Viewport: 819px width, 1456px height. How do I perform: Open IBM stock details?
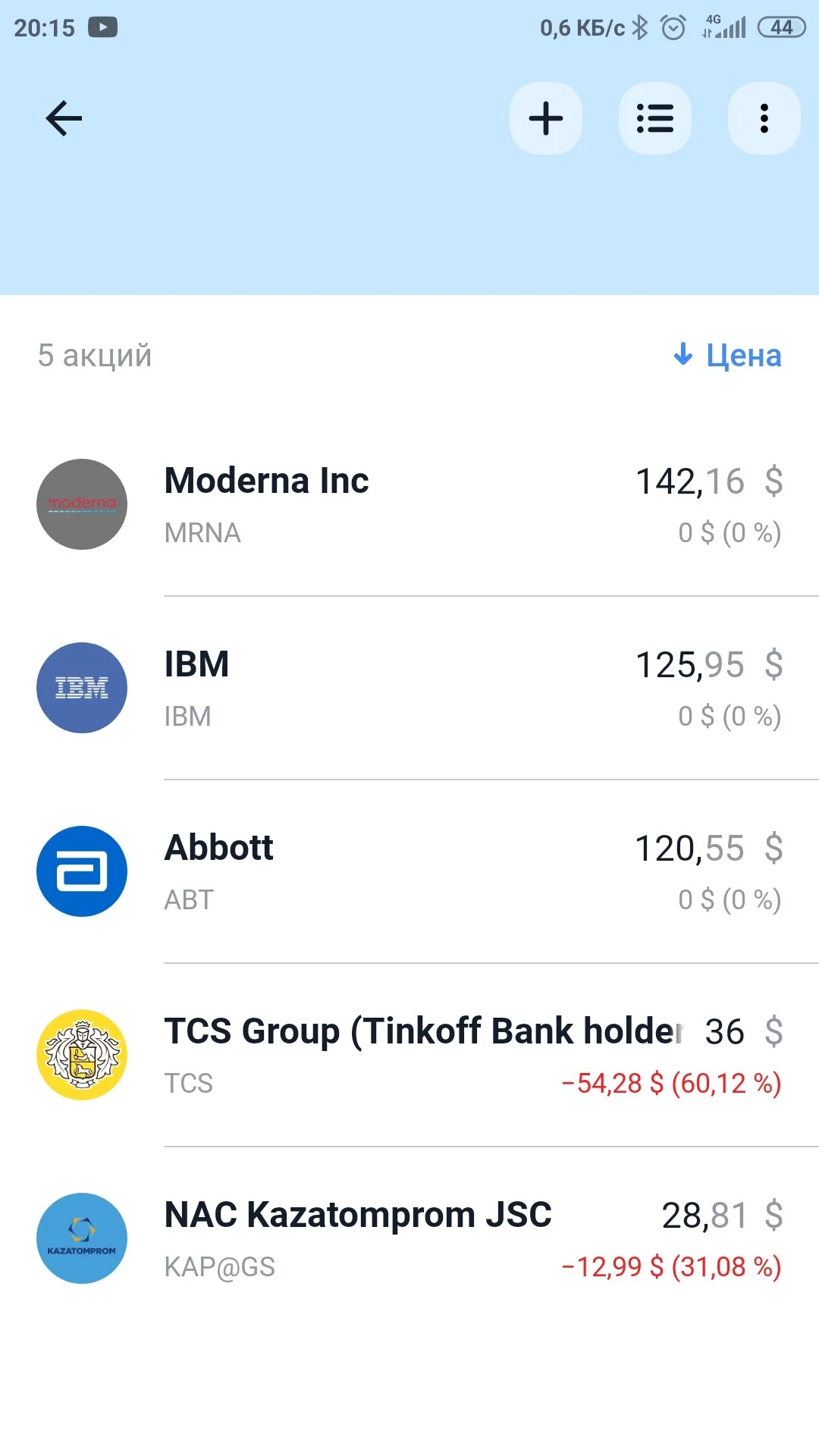pos(409,688)
